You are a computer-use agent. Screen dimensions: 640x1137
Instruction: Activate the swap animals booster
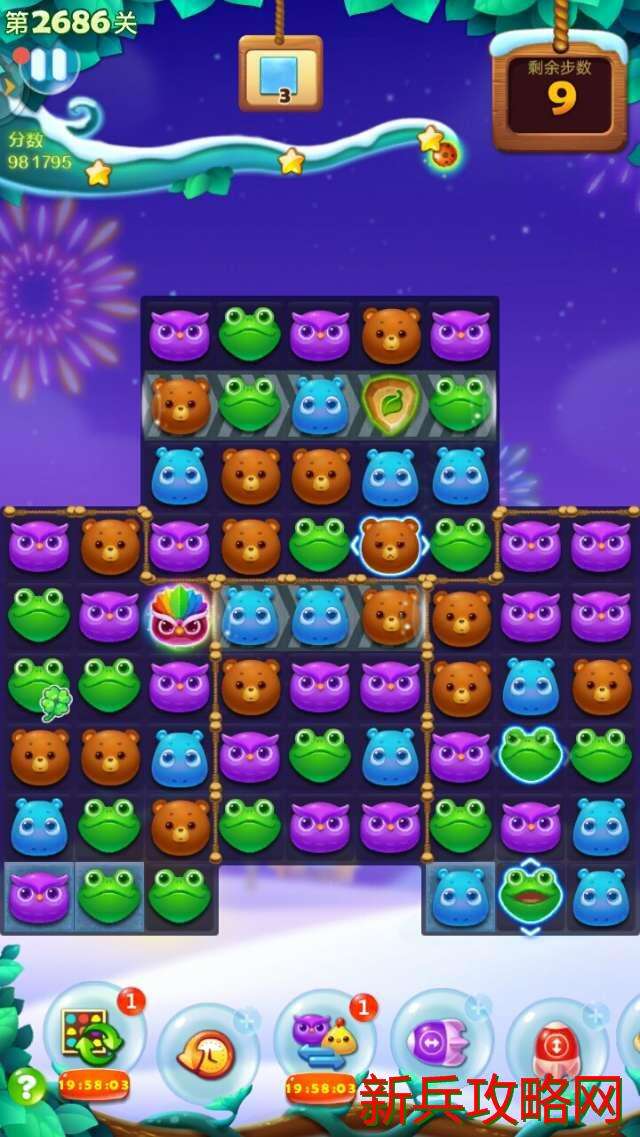[325, 1040]
